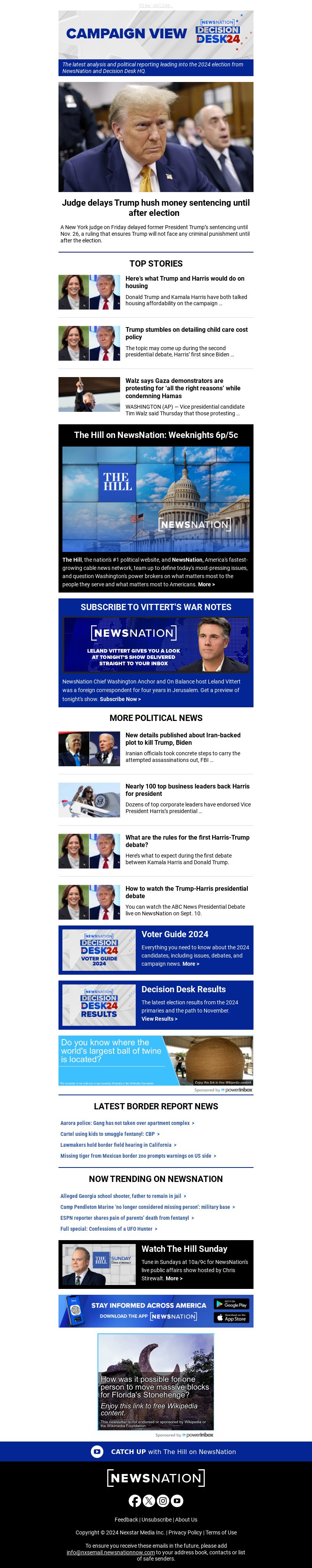Read the 100 business leaders back Harris story

[187, 790]
